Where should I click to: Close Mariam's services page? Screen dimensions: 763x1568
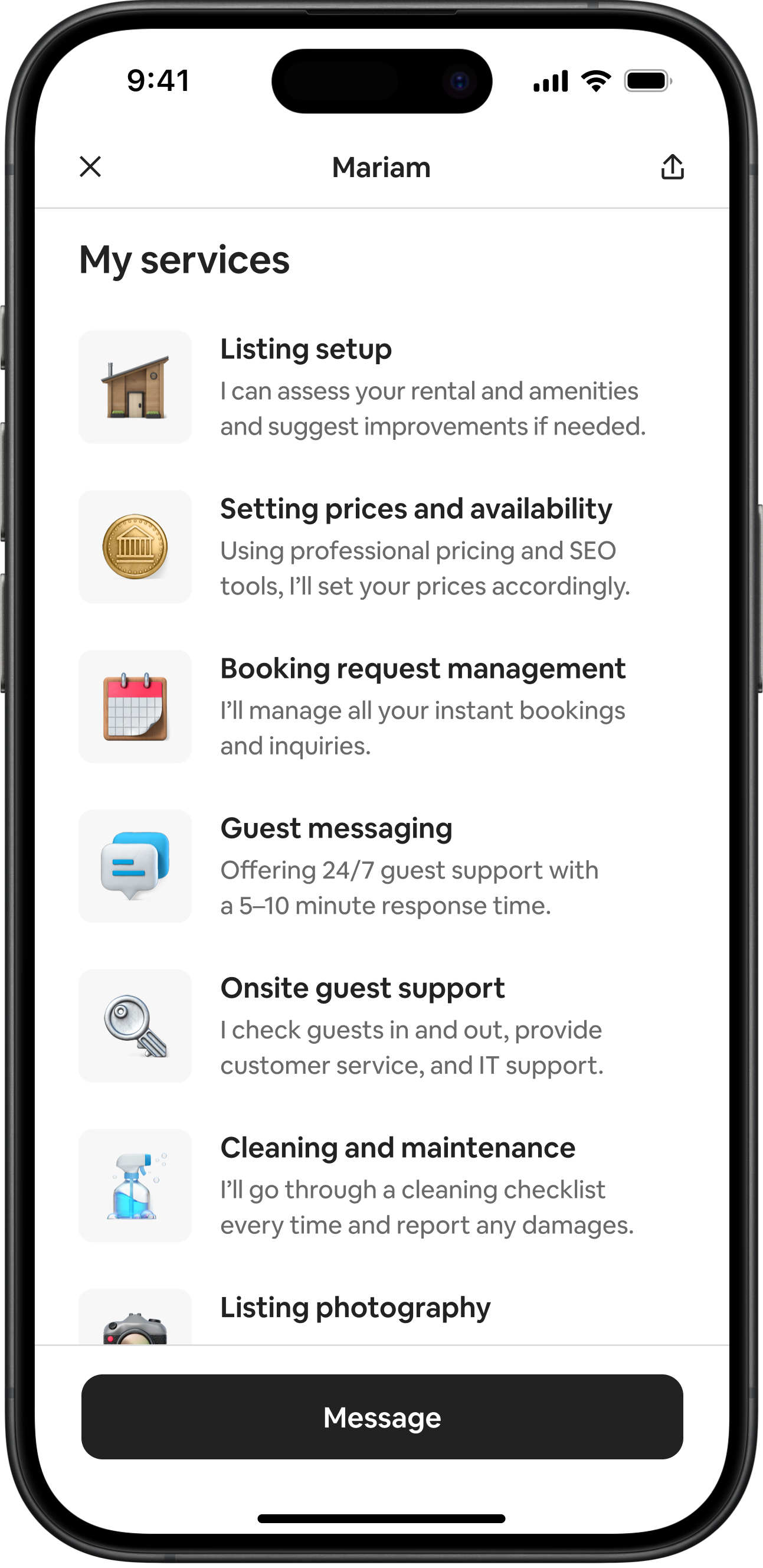91,166
